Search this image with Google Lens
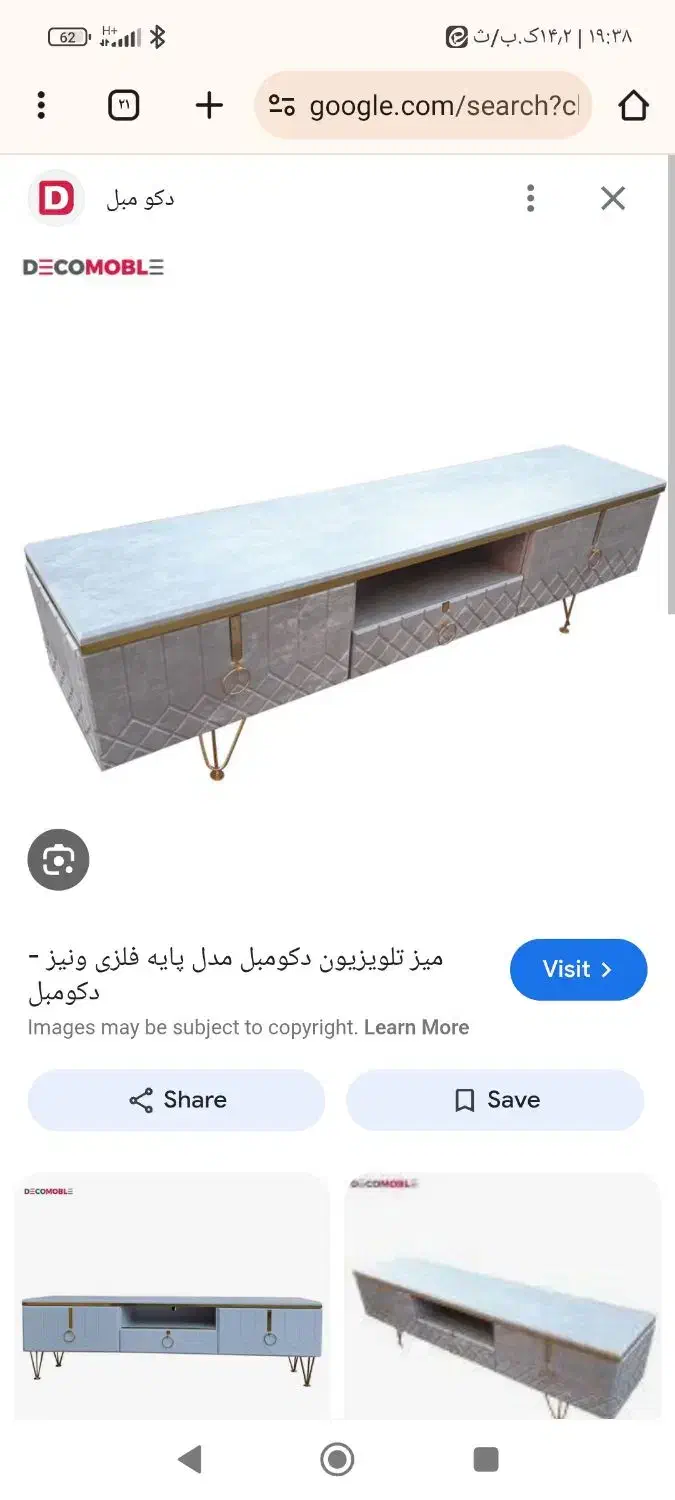 [58, 859]
